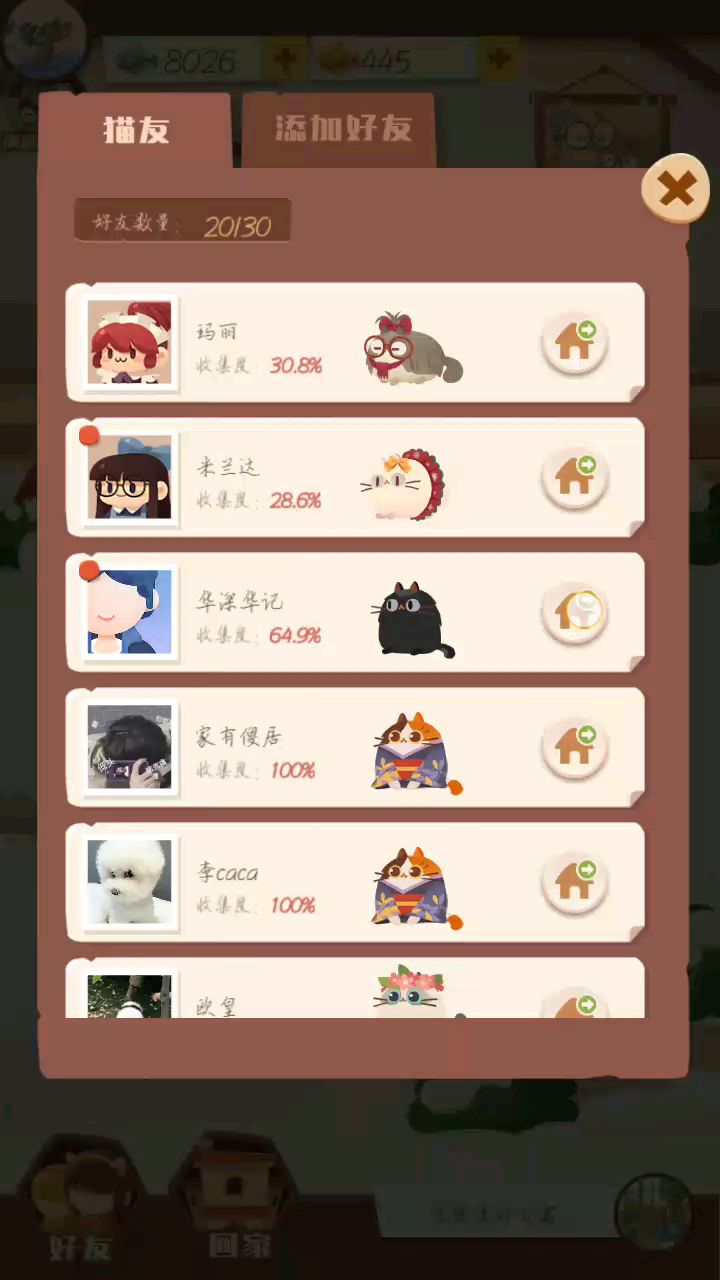Select the 猫友 tab
The image size is (720, 1280).
tap(136, 130)
